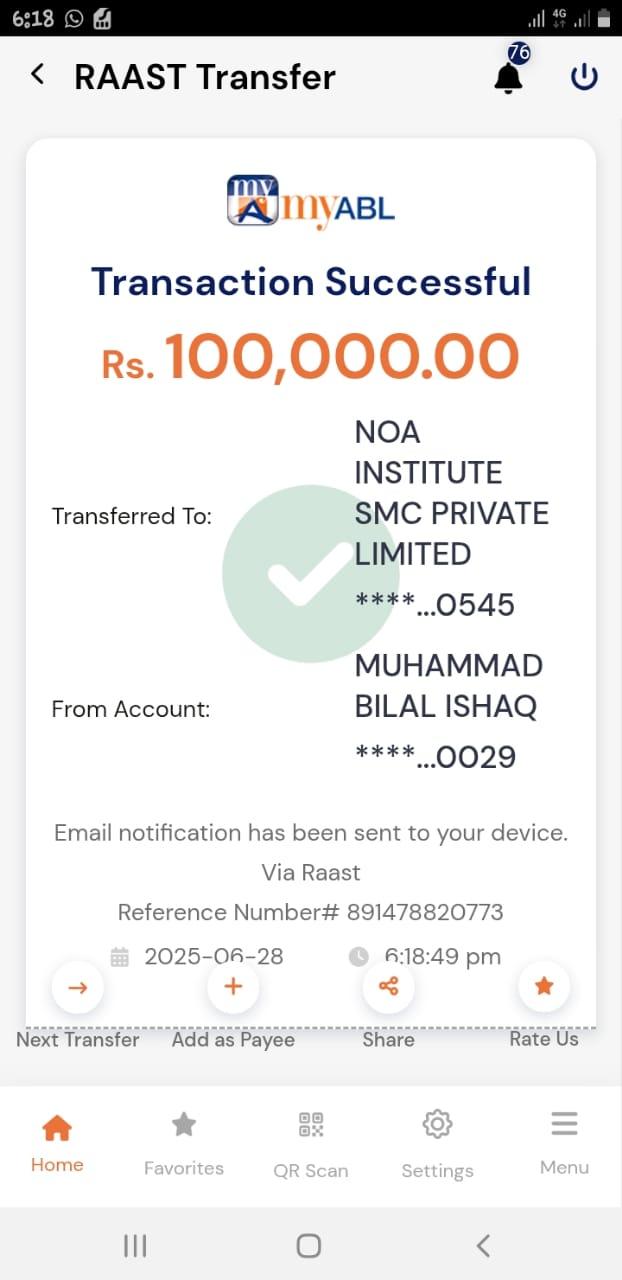Tap Rate Us star button
622x1280 pixels.
pos(544,988)
